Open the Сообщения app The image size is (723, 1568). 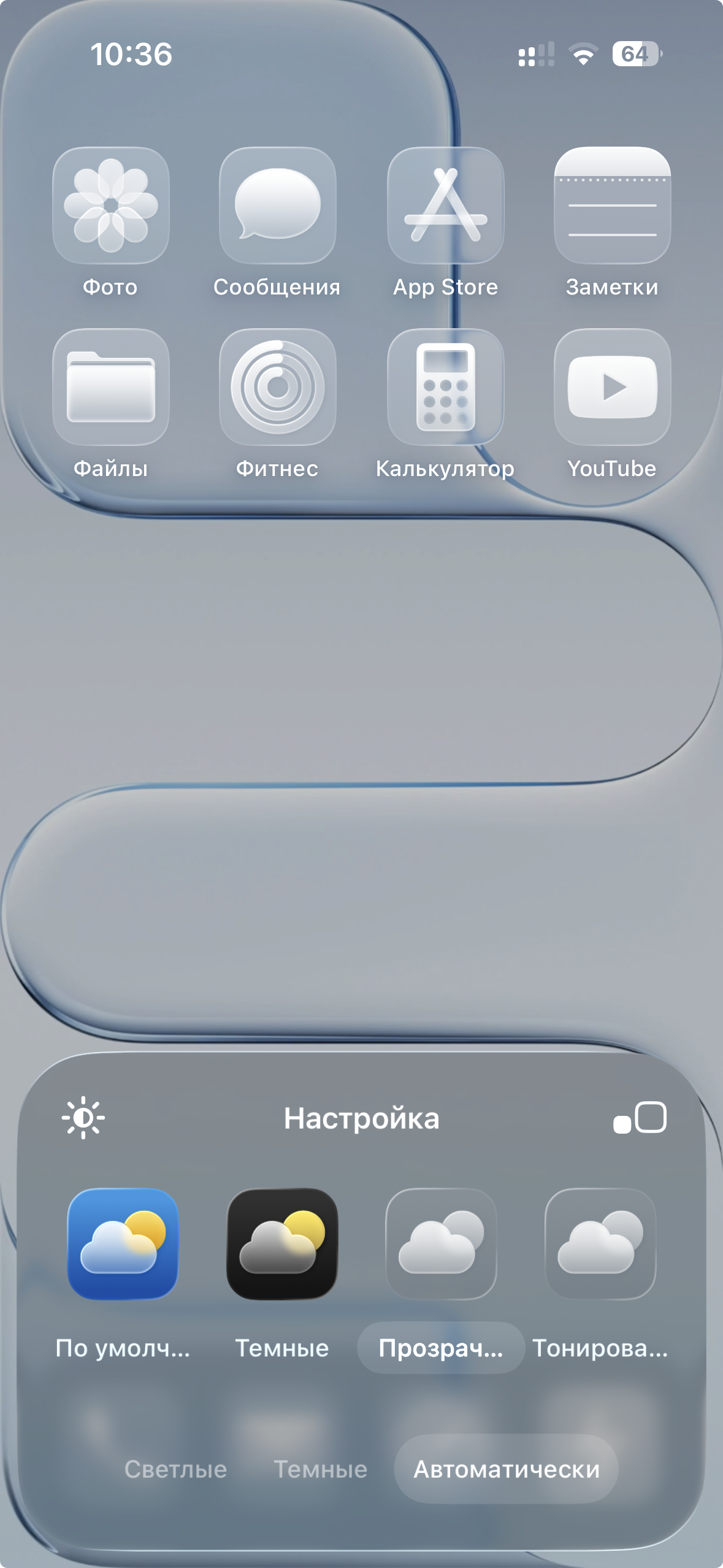278,206
